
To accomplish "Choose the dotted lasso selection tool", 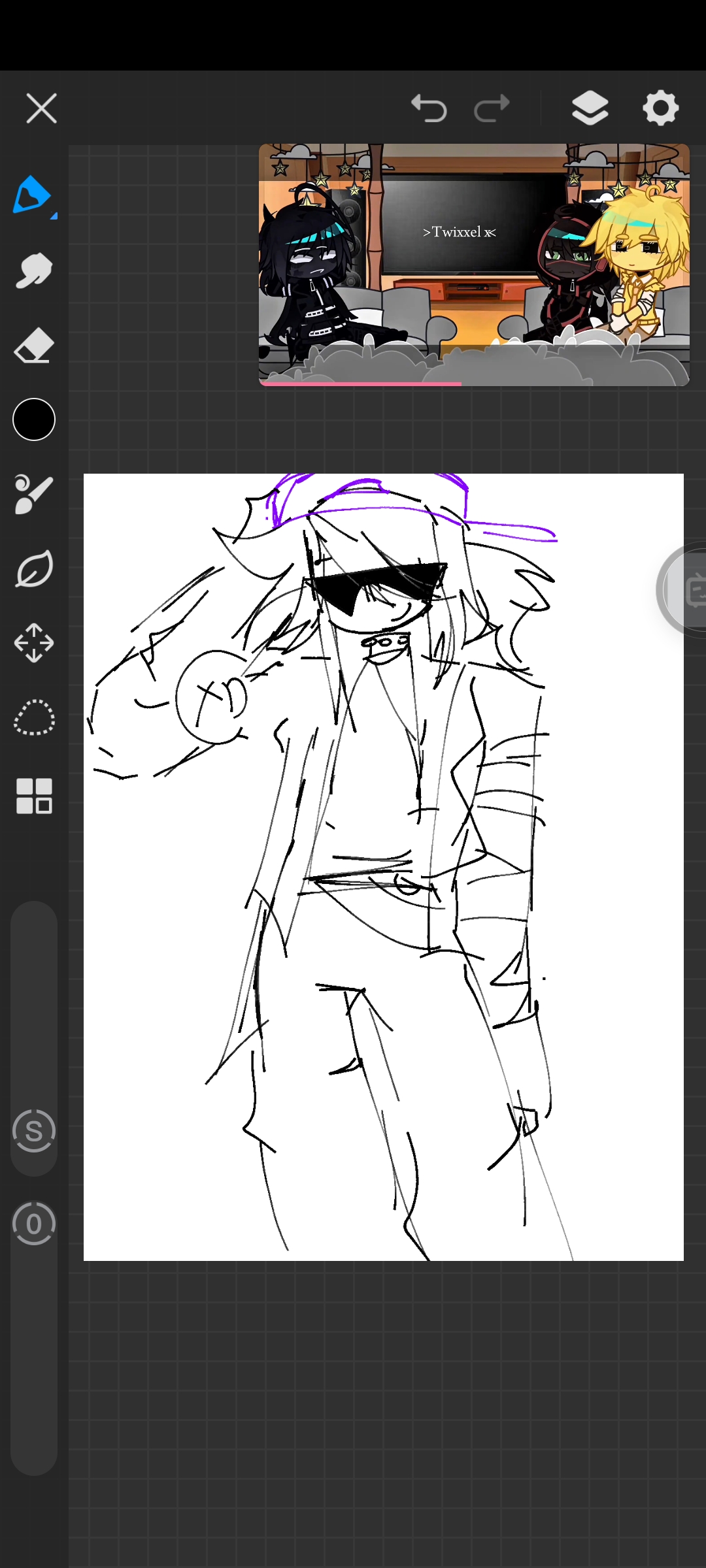I will (x=34, y=718).
